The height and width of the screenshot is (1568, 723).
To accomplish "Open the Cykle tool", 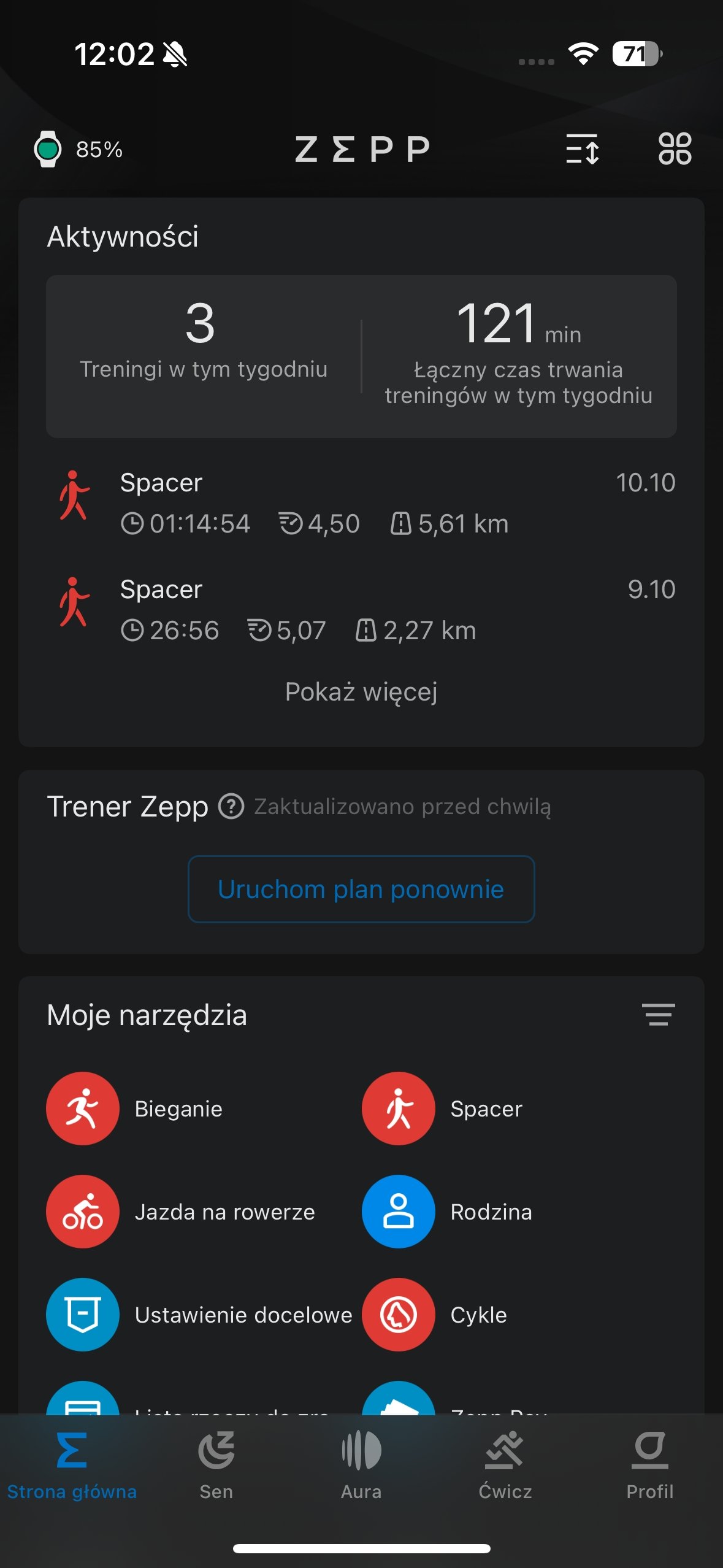I will 434,1315.
